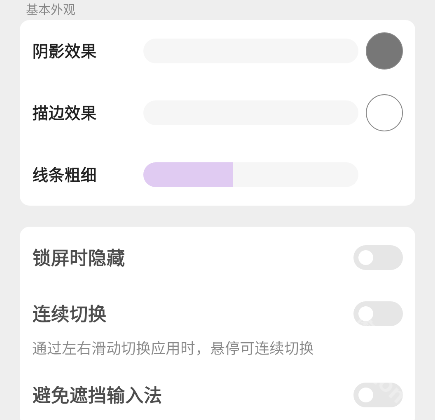This screenshot has width=435, height=420.
Task: Turn on 连续切换
Action: (378, 314)
